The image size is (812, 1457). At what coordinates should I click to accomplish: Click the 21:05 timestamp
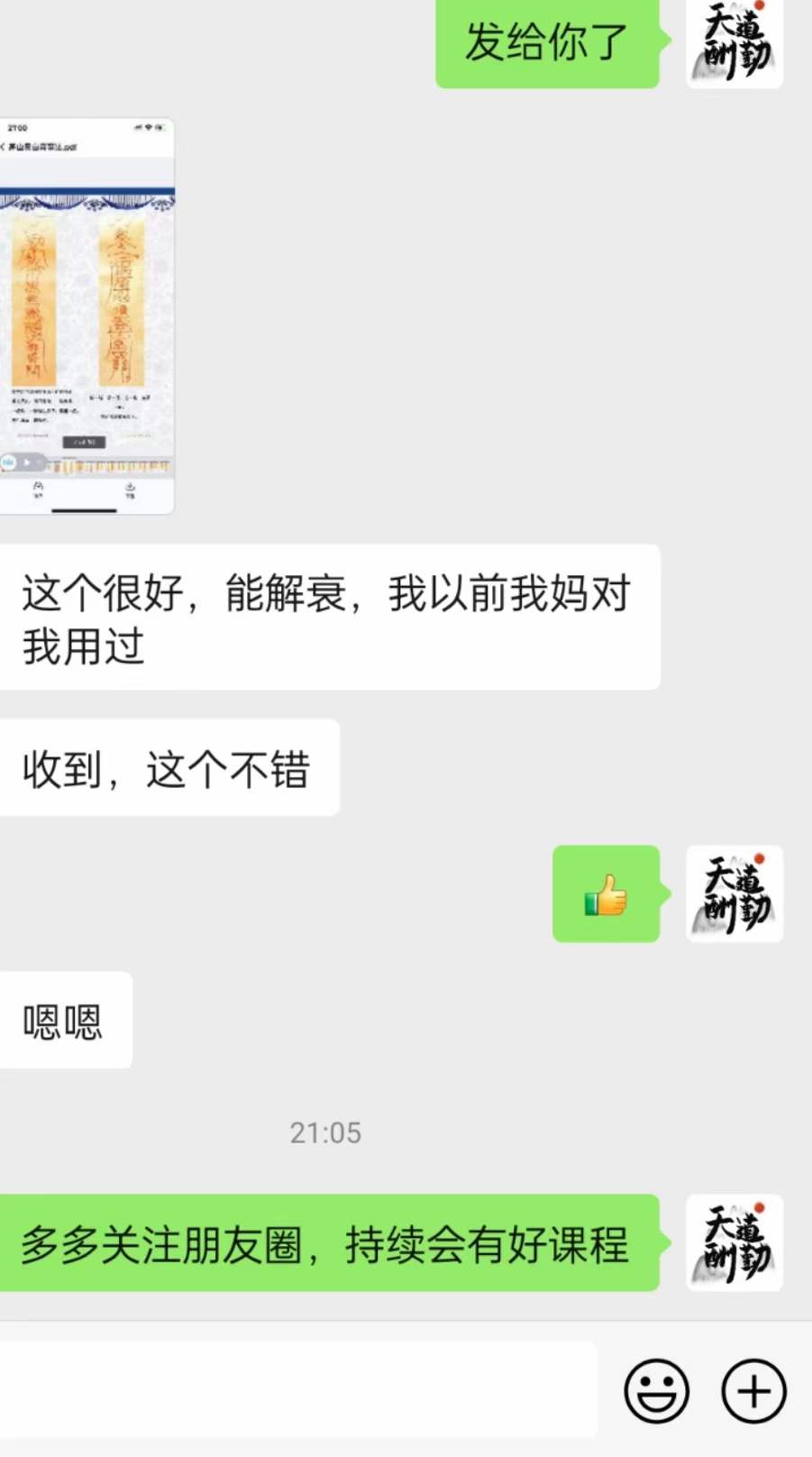pyautogui.click(x=324, y=1132)
